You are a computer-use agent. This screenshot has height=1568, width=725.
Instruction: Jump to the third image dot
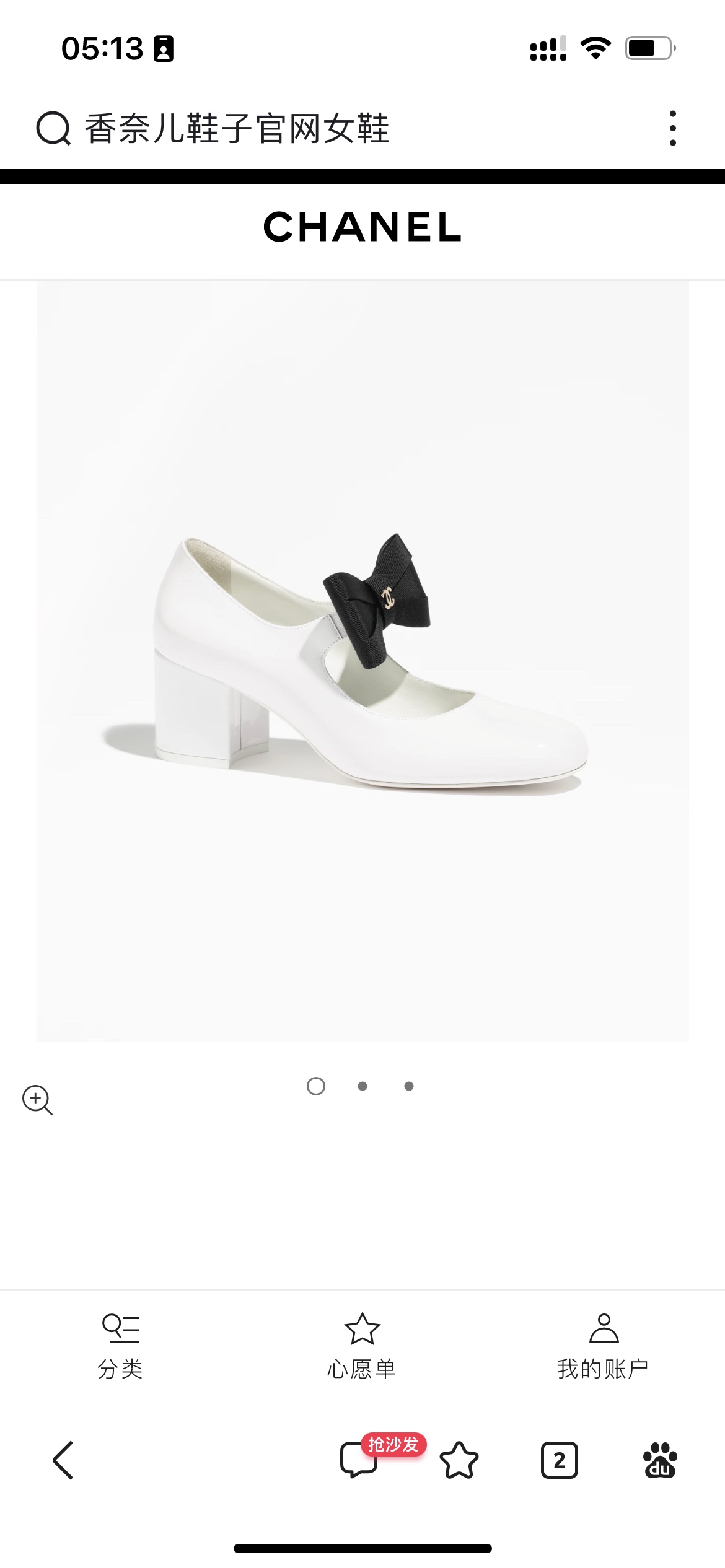(x=409, y=1086)
